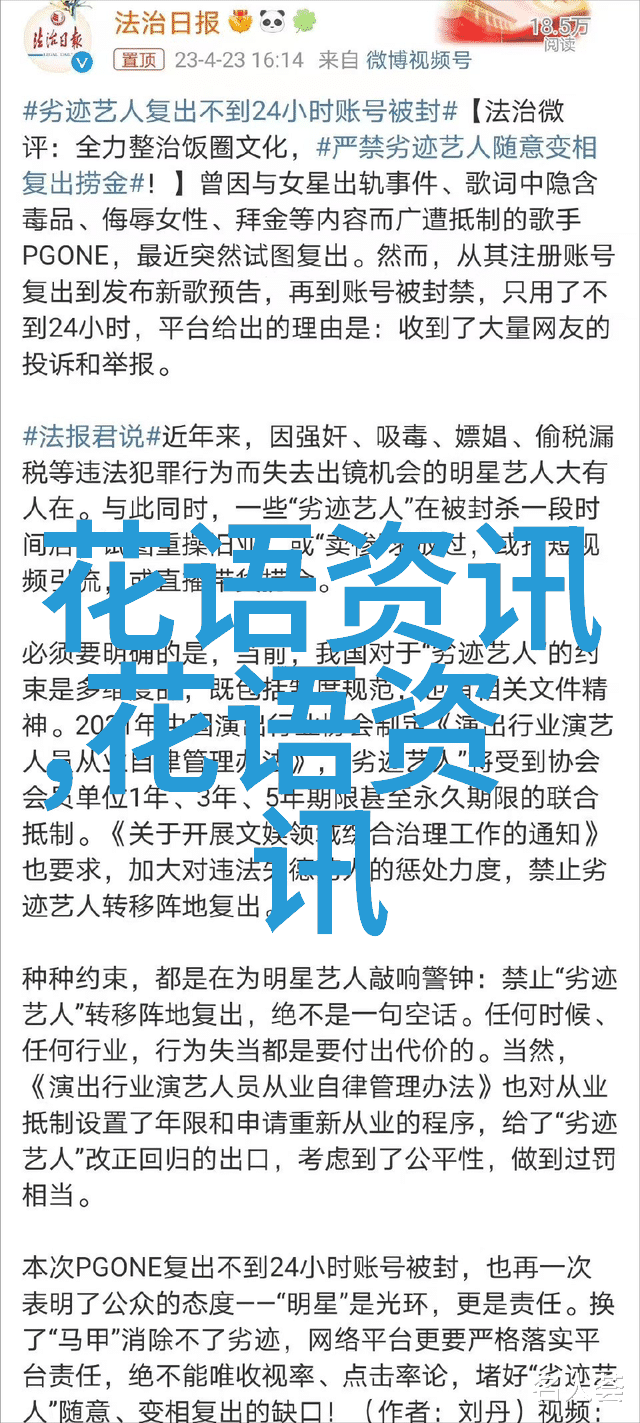This screenshot has width=640, height=1423.
Task: Open the #法报君说# hashtag
Action: point(92,436)
